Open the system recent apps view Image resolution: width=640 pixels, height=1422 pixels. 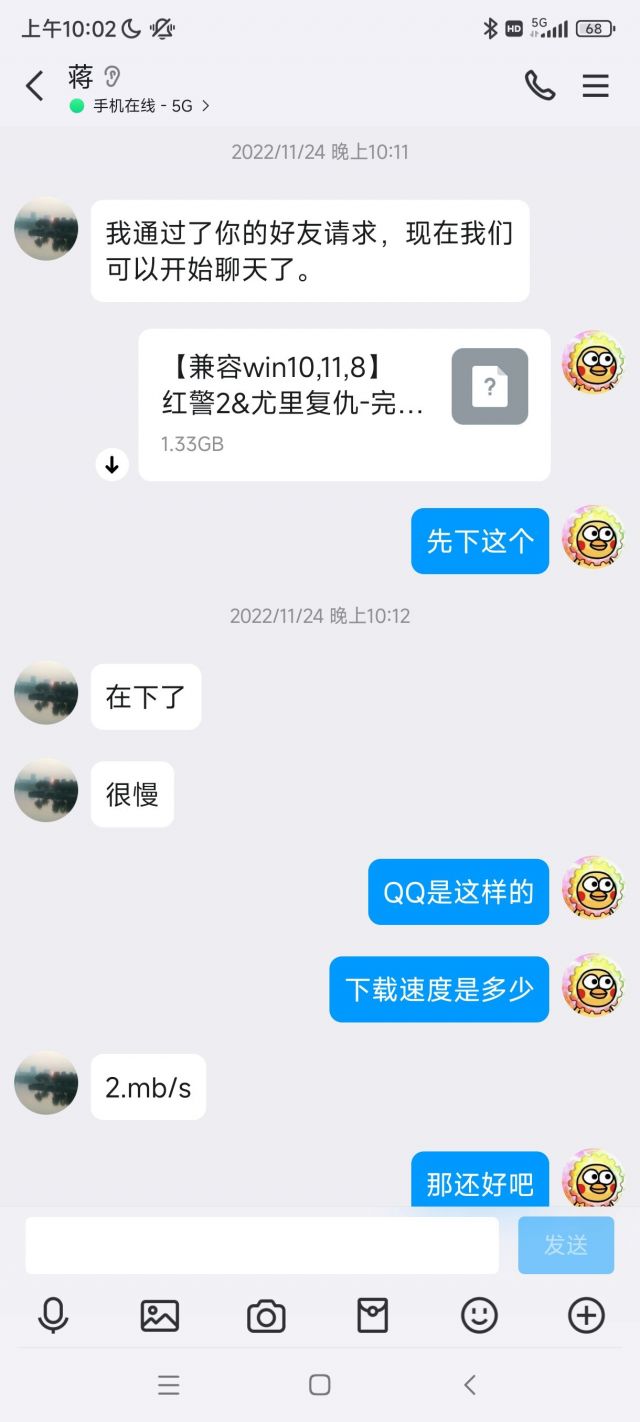tap(169, 1385)
